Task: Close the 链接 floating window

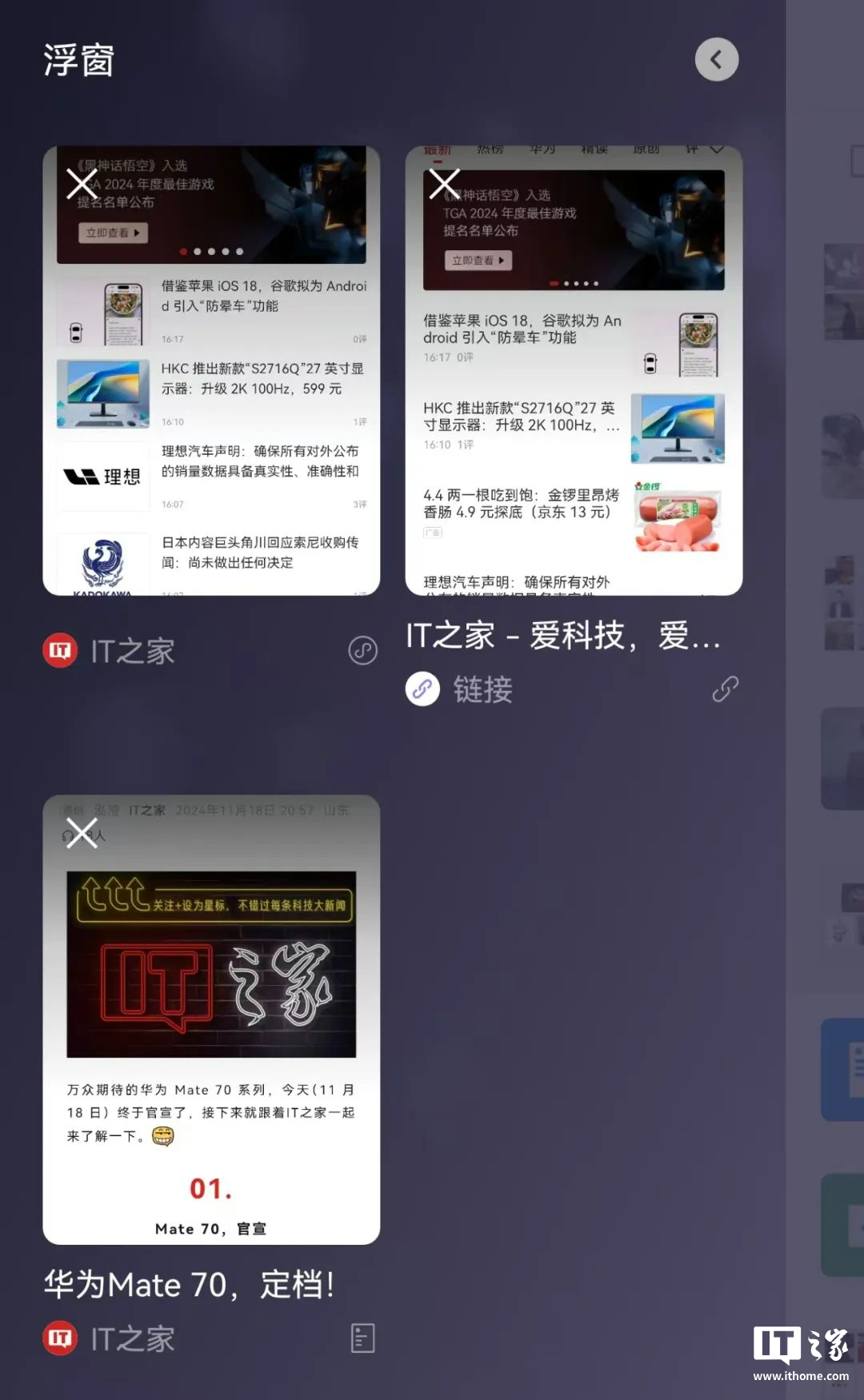Action: click(444, 185)
